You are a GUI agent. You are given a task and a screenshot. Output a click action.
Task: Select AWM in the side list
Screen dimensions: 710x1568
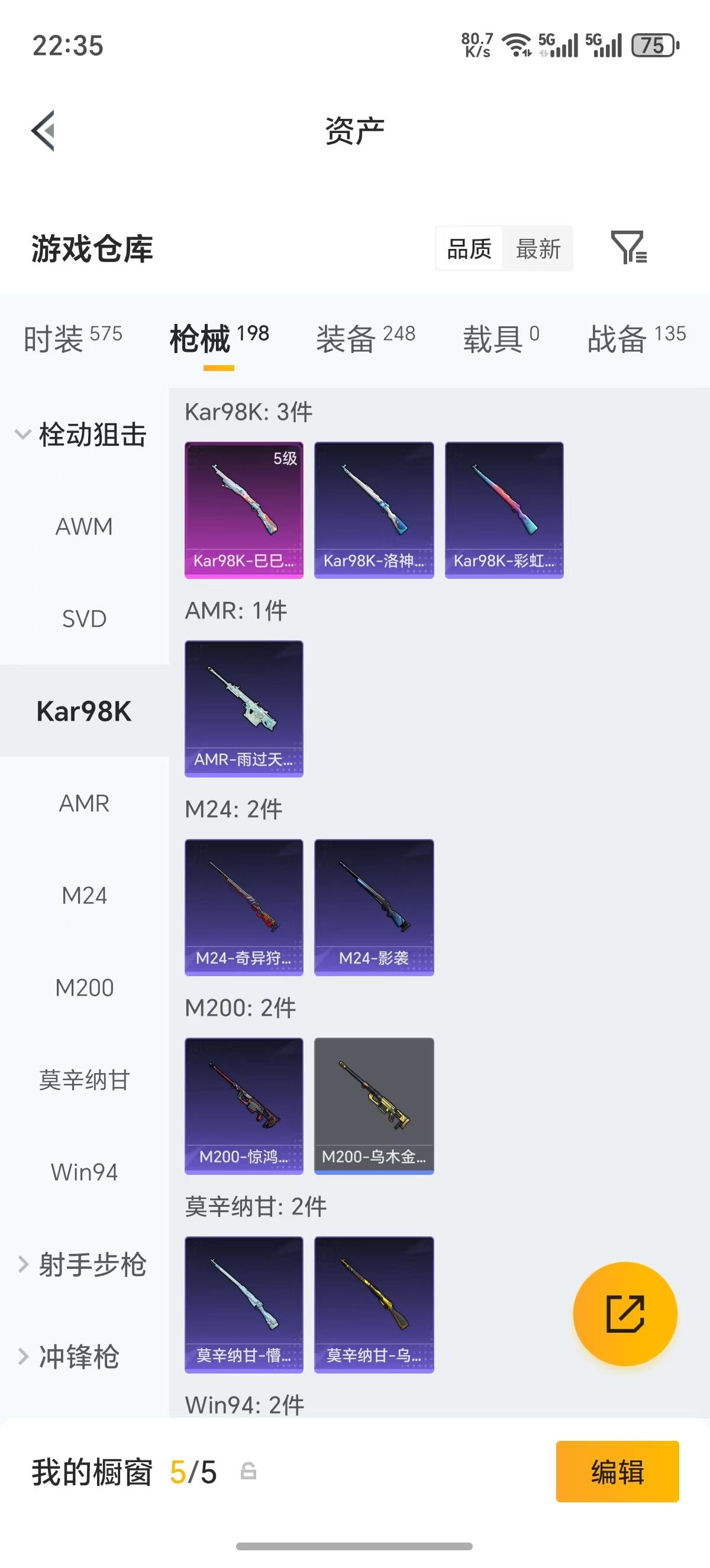pos(84,527)
